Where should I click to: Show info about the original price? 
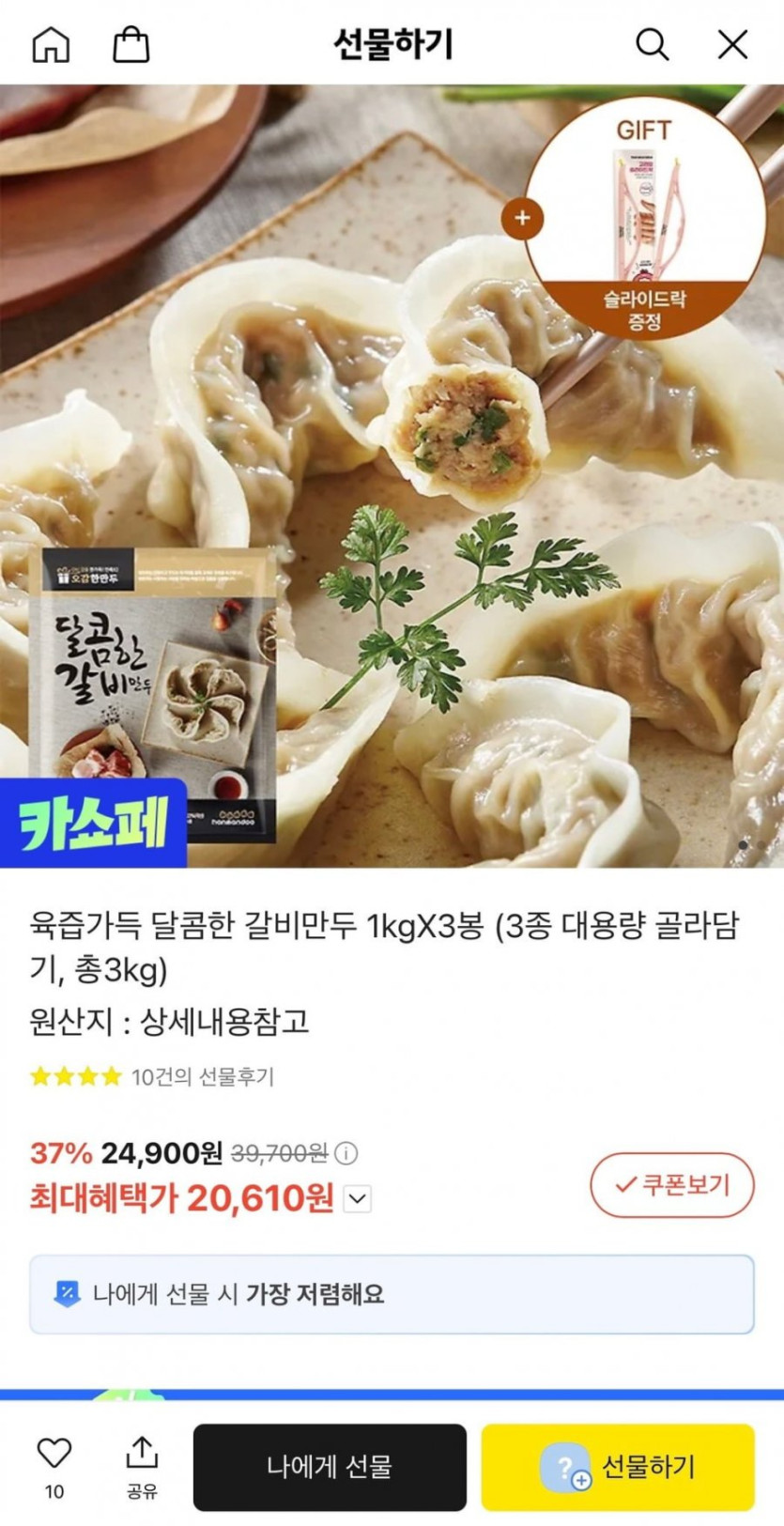click(x=346, y=1153)
